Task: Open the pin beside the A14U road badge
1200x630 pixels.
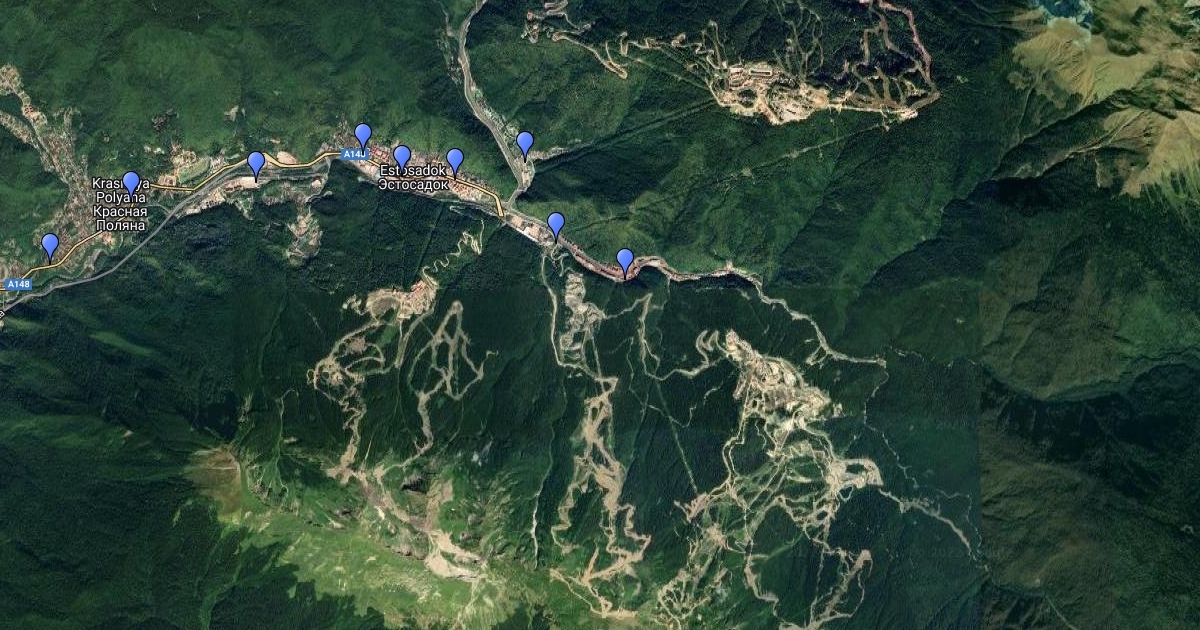Action: click(x=363, y=135)
